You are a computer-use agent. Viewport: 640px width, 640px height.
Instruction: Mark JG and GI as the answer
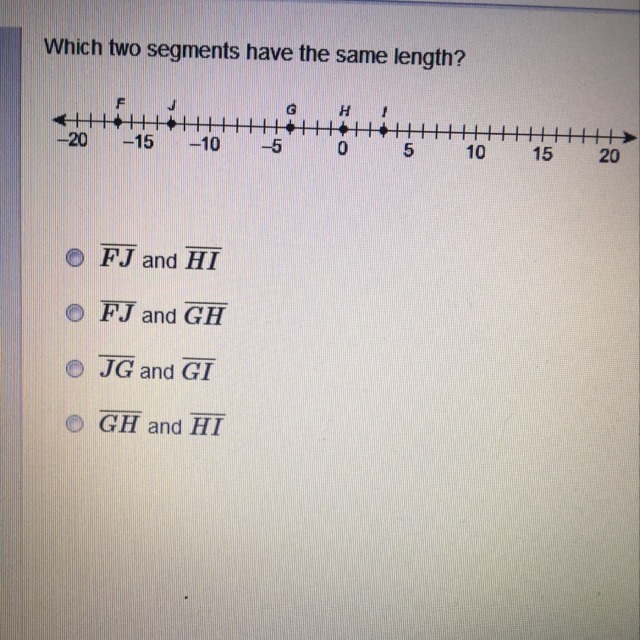(x=74, y=371)
